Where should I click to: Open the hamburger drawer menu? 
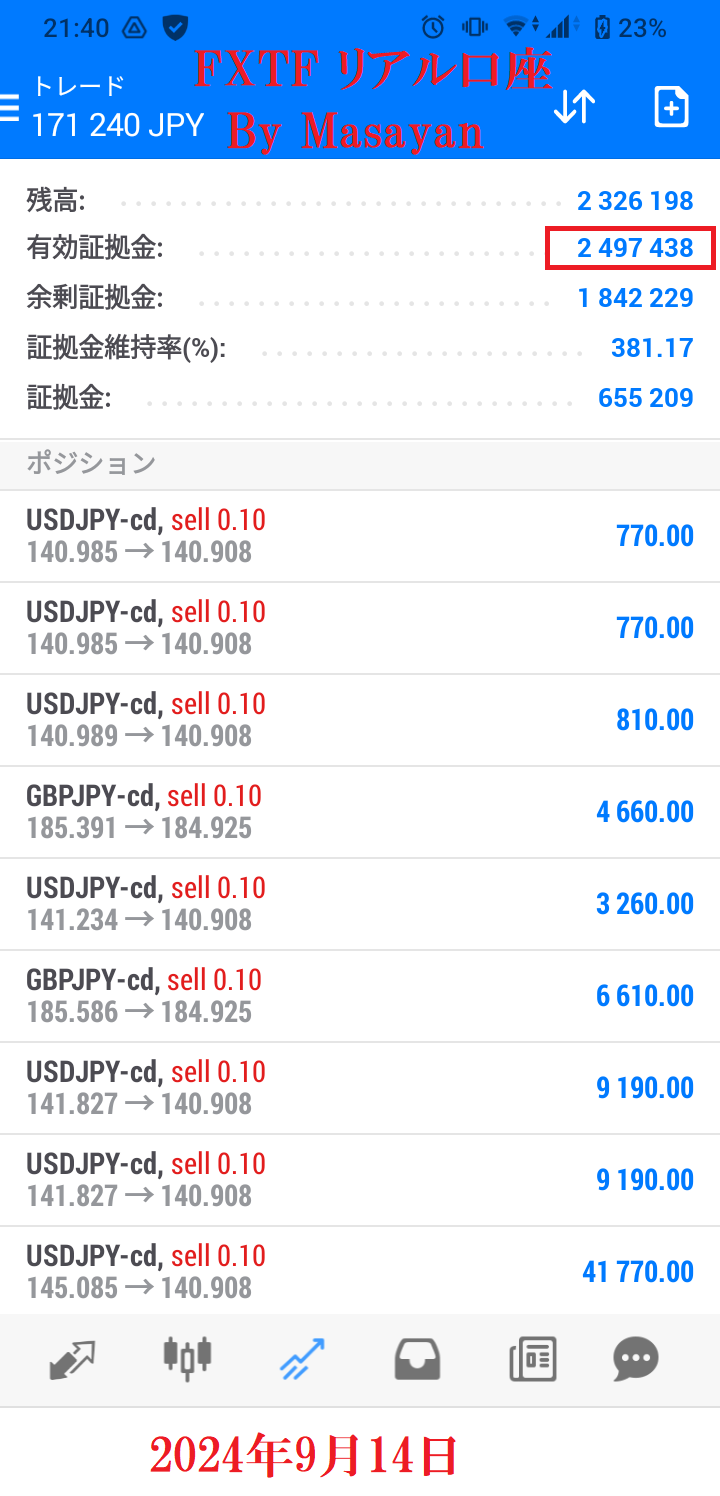pyautogui.click(x=10, y=108)
